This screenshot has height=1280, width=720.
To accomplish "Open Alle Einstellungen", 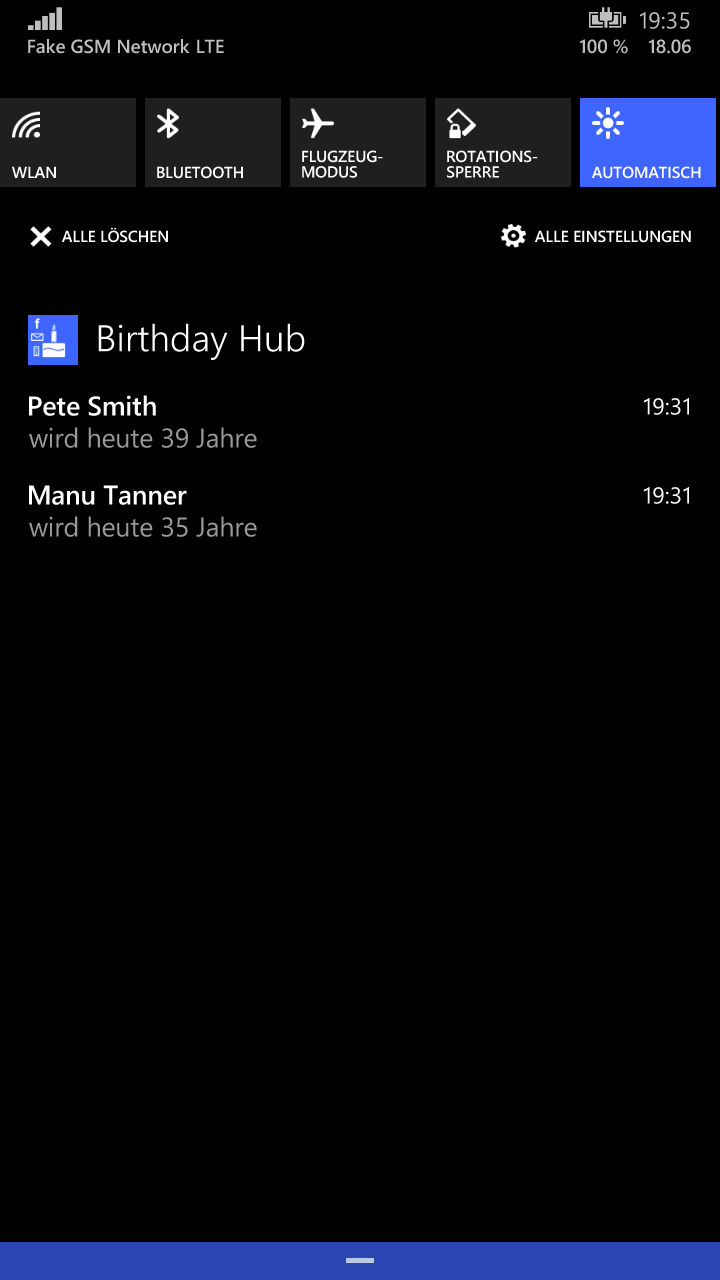I will tap(596, 237).
